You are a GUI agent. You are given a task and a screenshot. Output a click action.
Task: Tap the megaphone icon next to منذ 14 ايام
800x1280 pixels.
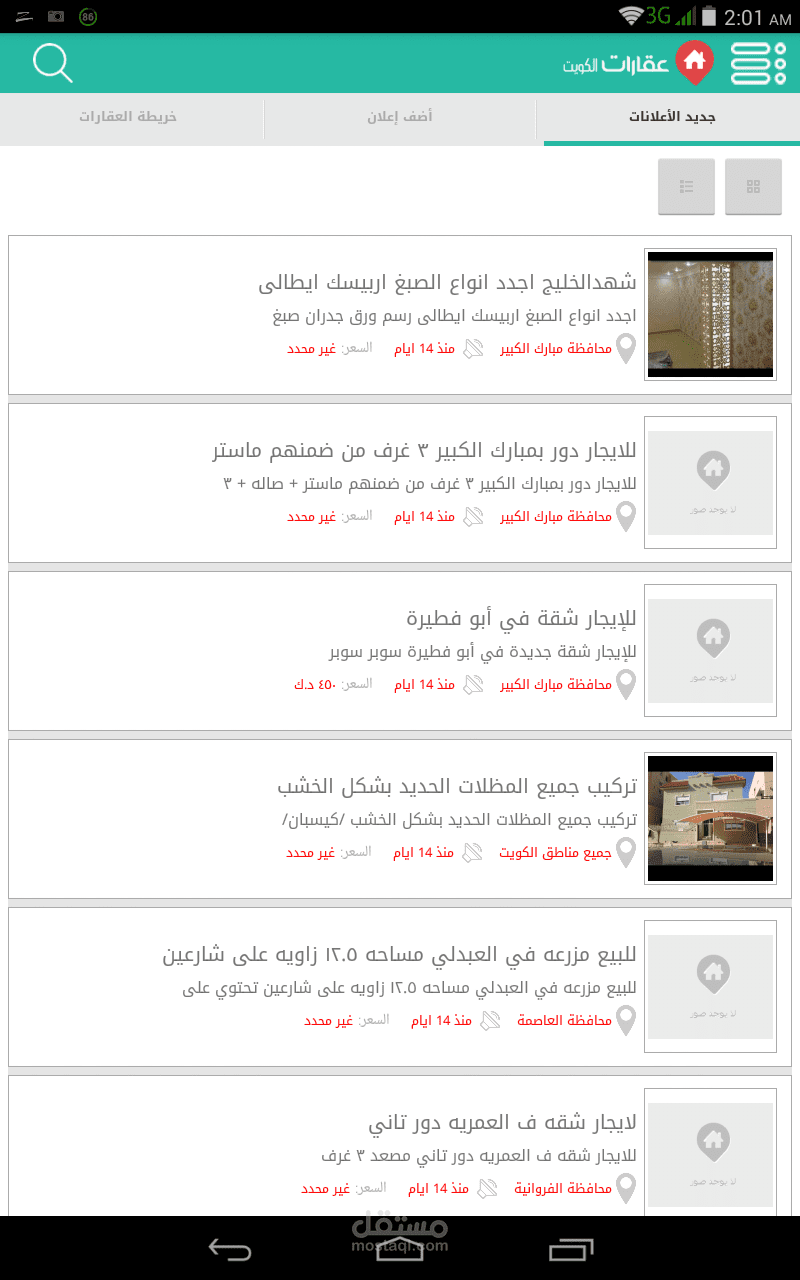tap(473, 348)
